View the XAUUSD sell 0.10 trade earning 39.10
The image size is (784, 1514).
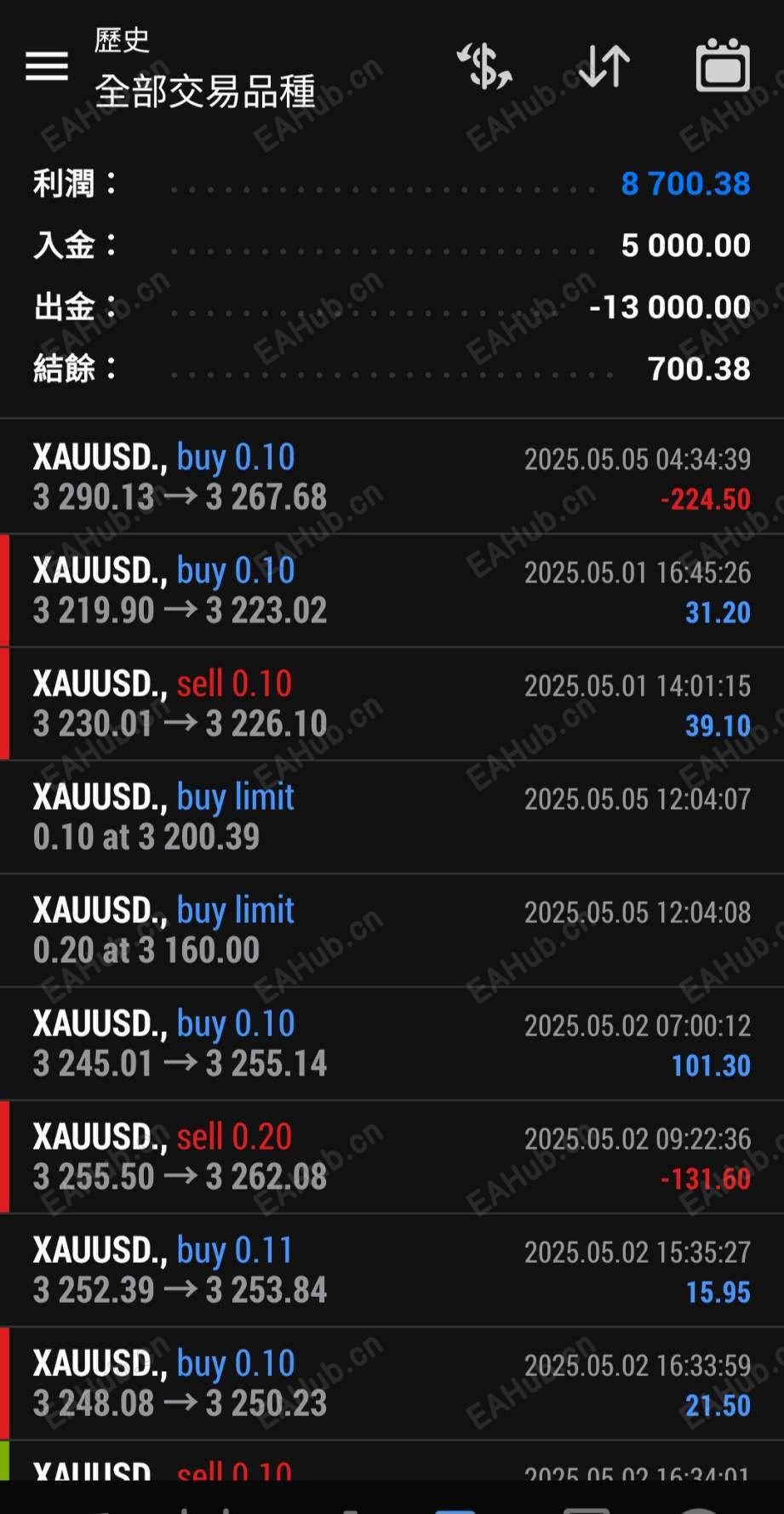coord(392,703)
